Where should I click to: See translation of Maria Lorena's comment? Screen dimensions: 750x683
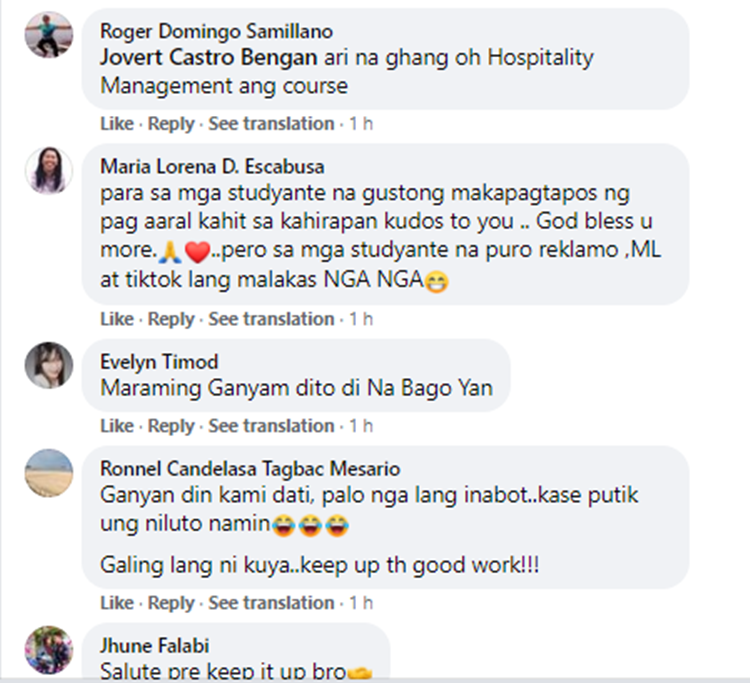[x=271, y=319]
